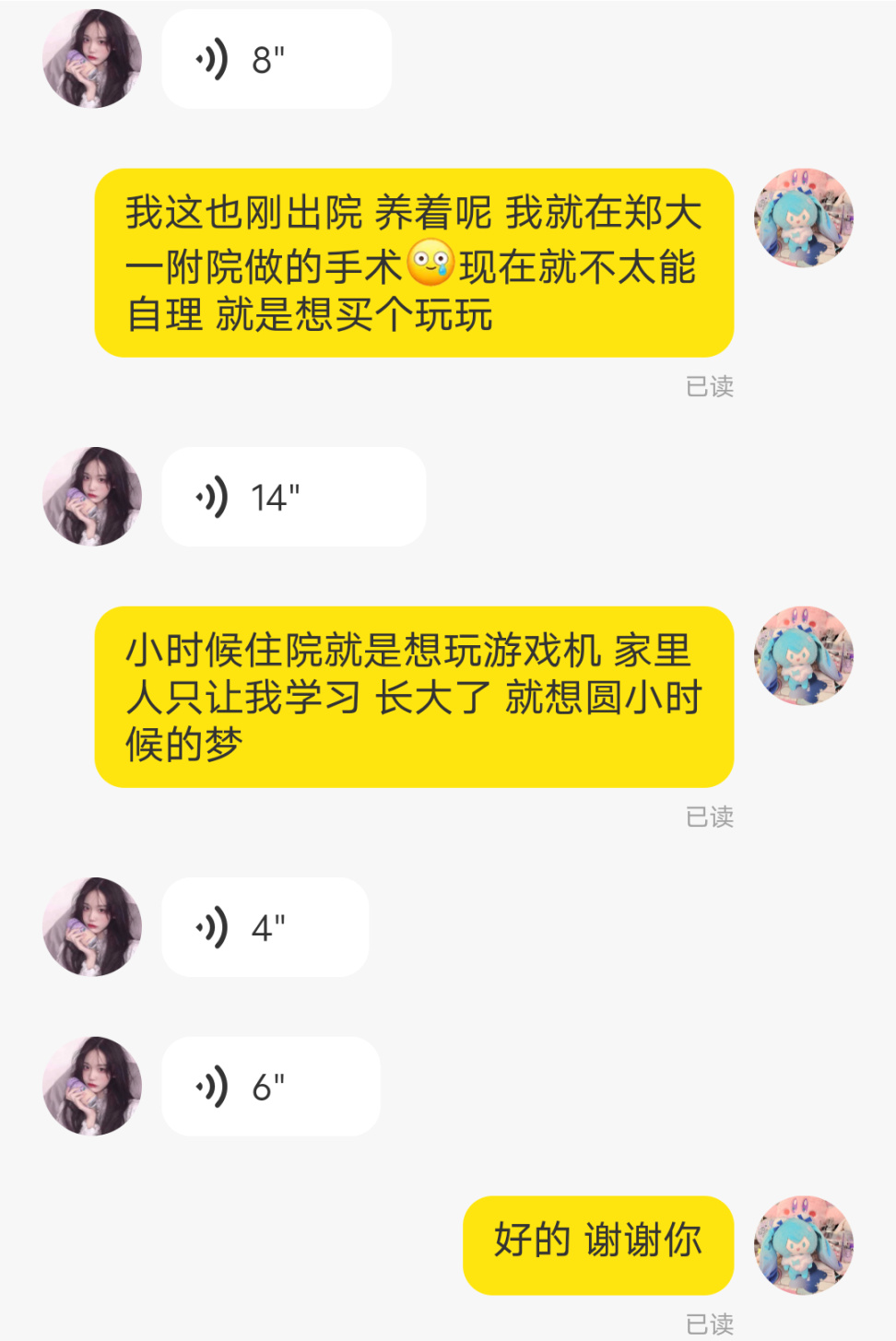Open my avatar beside the 好的 谢谢你 message
The height and width of the screenshot is (1341, 896).
[803, 1245]
